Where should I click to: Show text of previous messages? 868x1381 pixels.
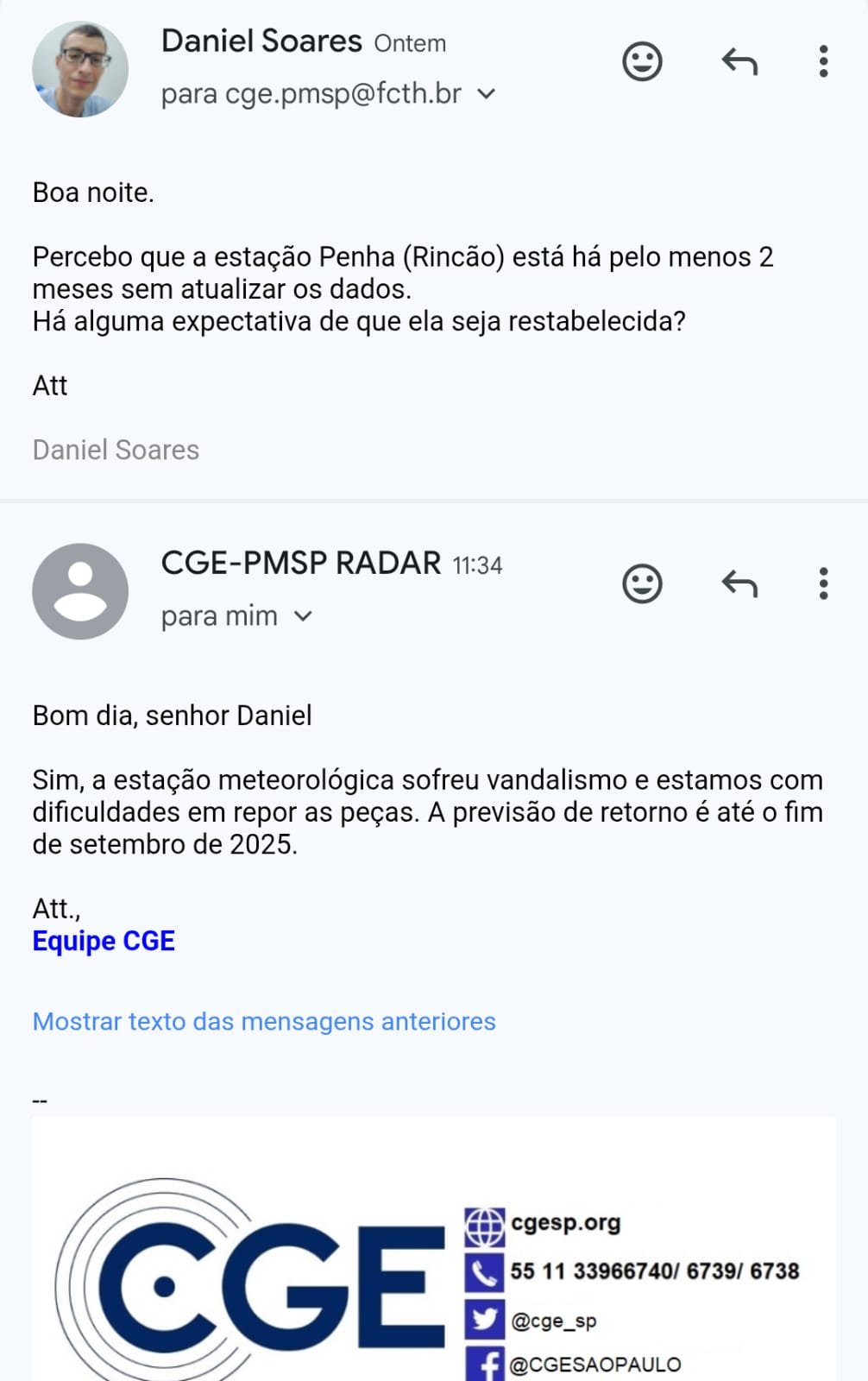point(264,1021)
